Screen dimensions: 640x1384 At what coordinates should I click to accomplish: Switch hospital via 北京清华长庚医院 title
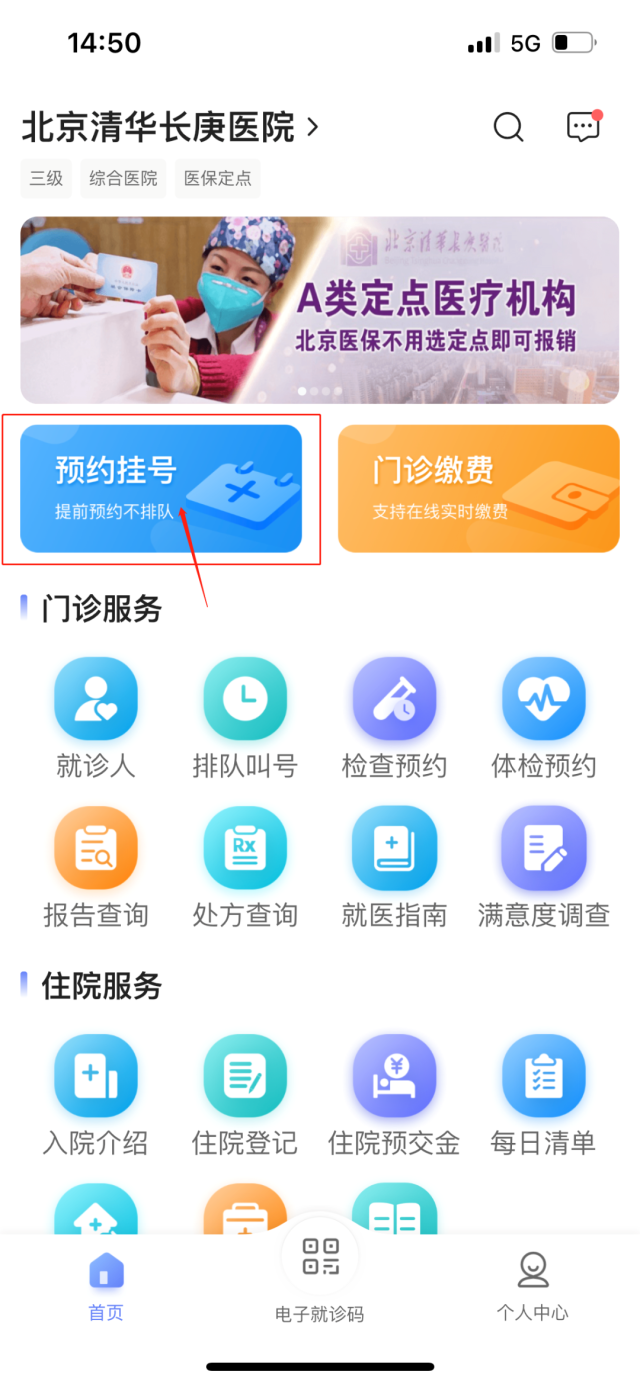[x=170, y=127]
